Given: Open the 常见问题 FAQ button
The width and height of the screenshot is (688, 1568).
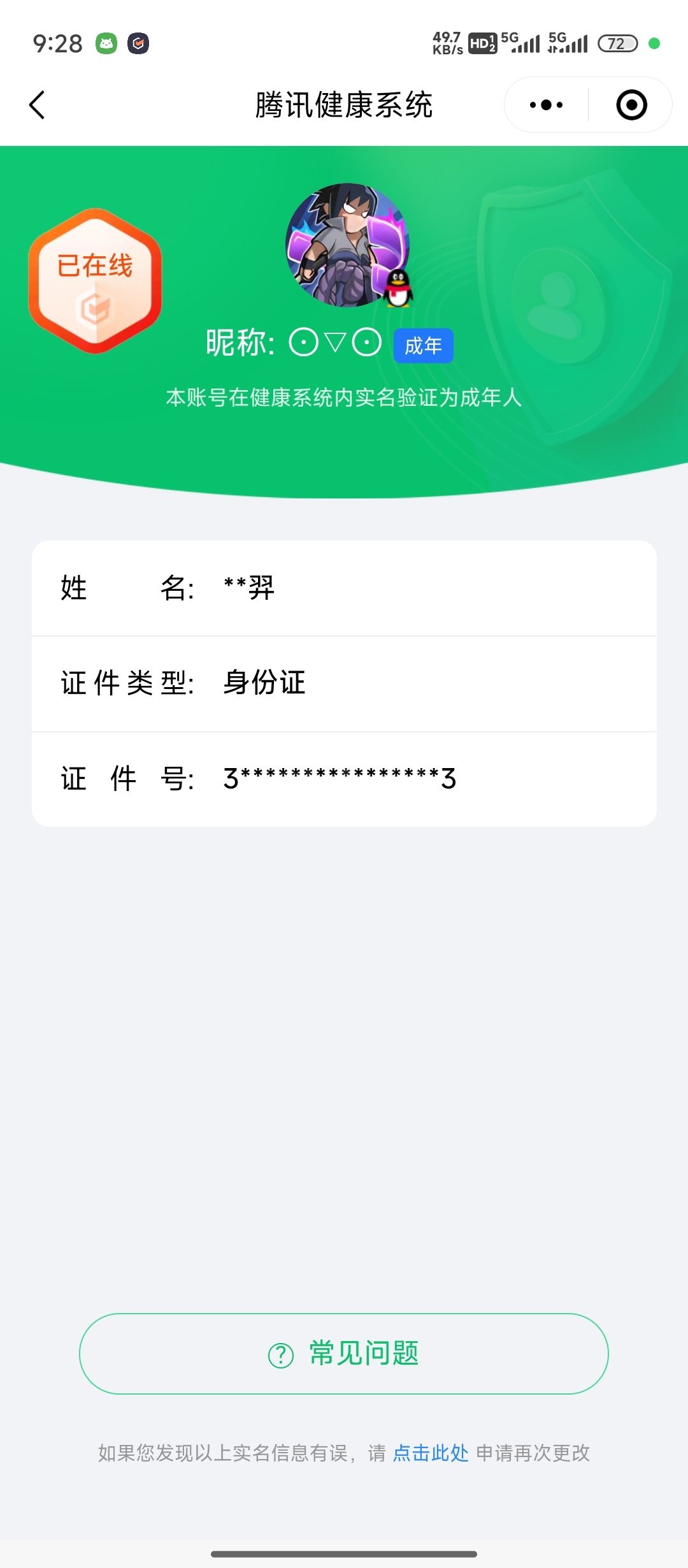Looking at the screenshot, I should point(344,1353).
